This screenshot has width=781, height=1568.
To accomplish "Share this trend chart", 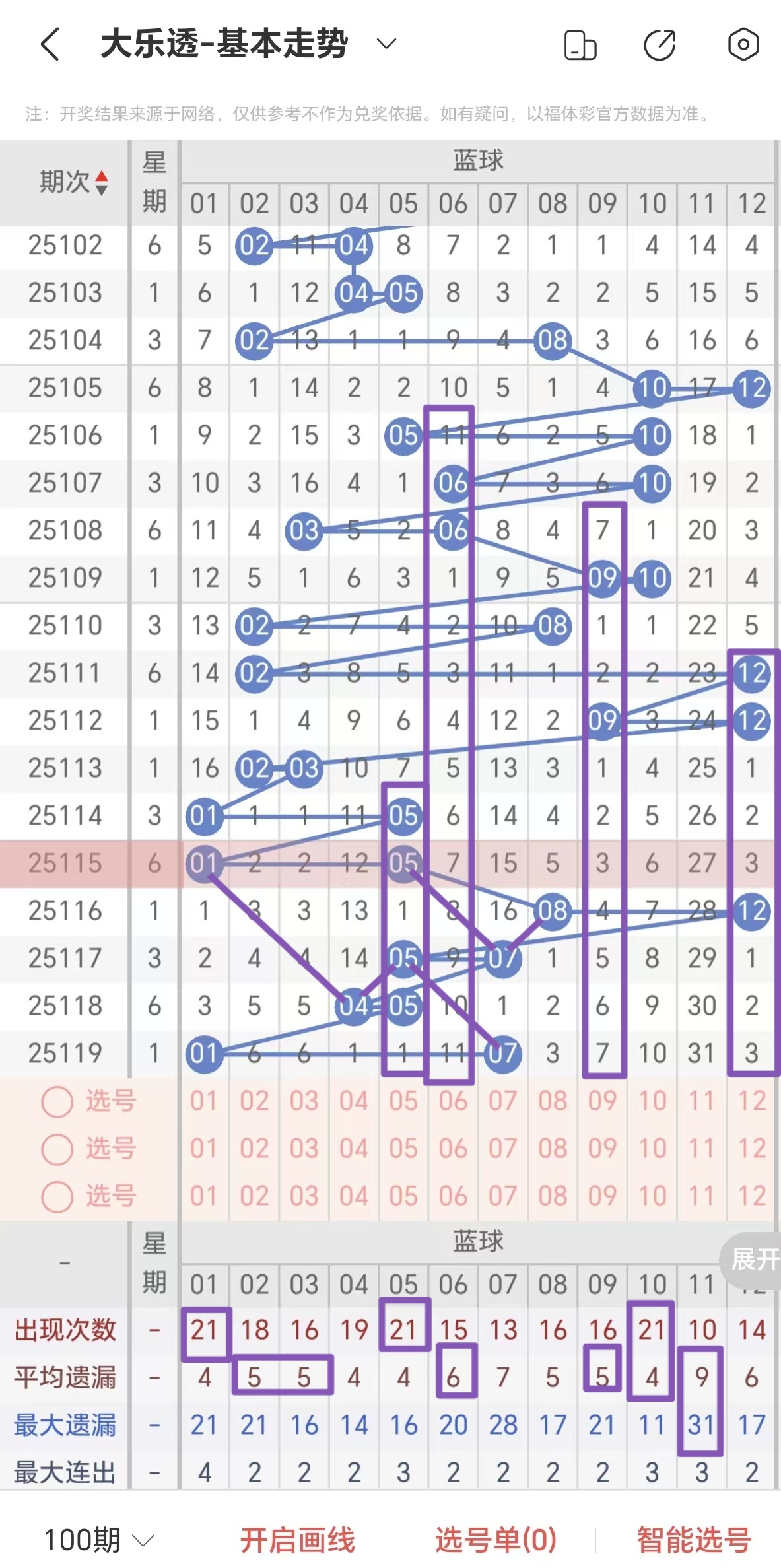I will coord(660,46).
